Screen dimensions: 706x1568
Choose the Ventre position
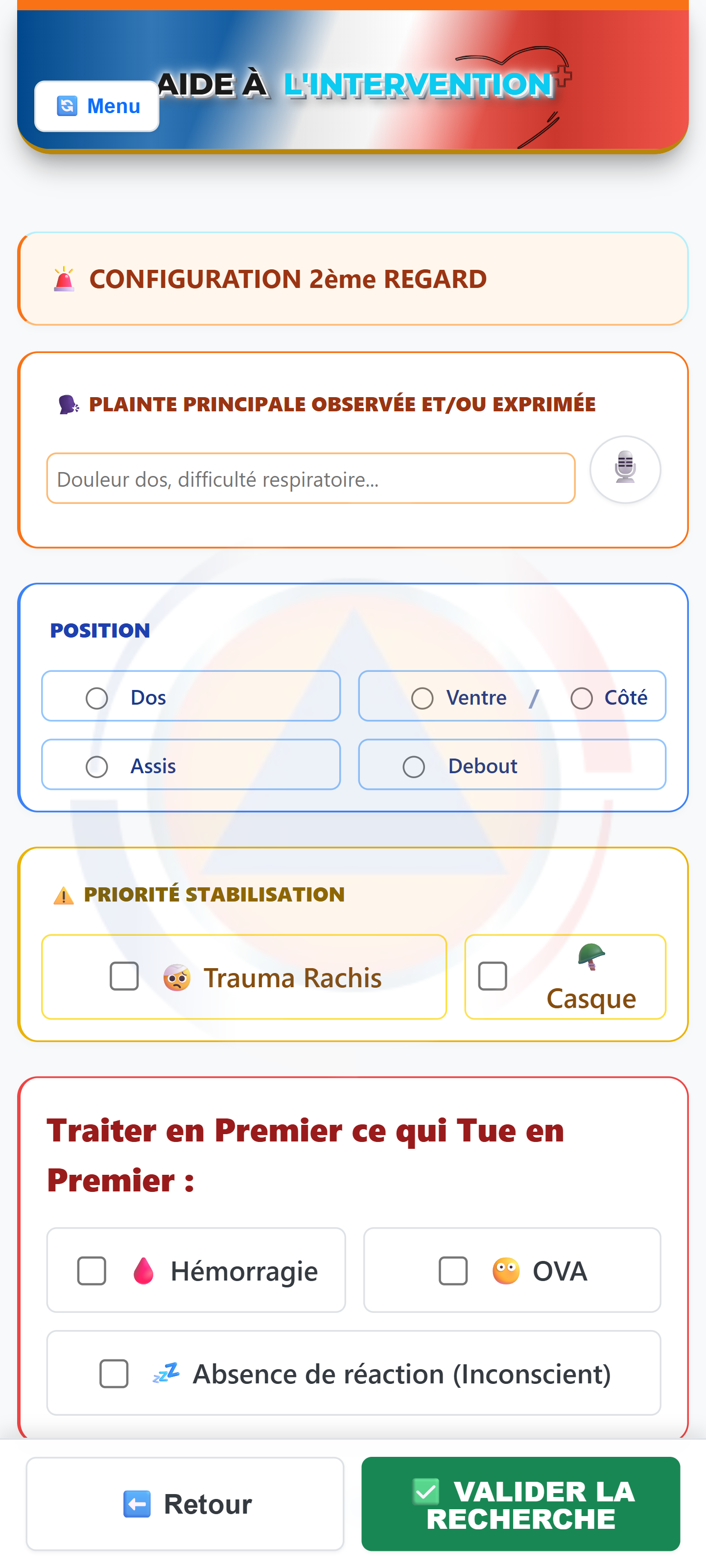(x=423, y=697)
